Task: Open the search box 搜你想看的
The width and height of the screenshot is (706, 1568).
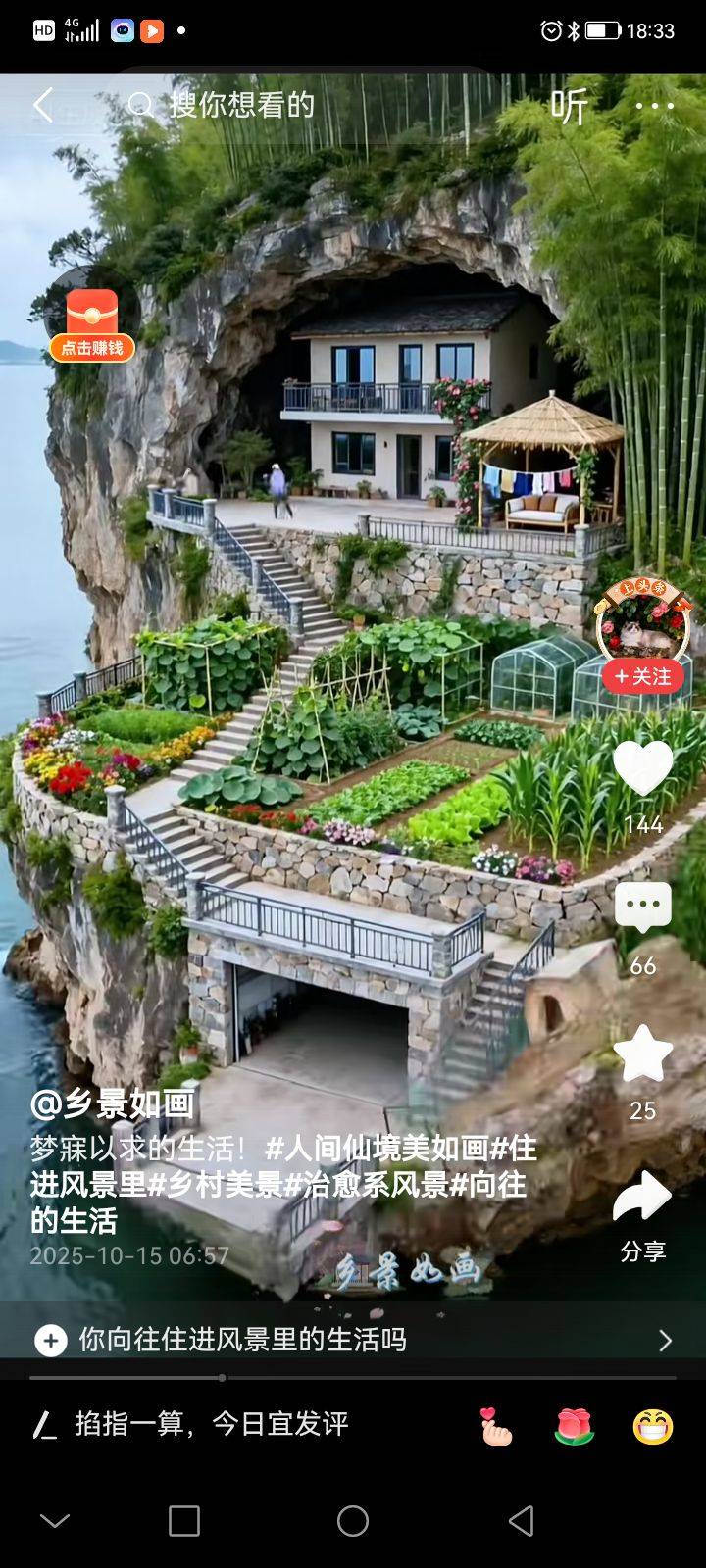Action: point(240,105)
